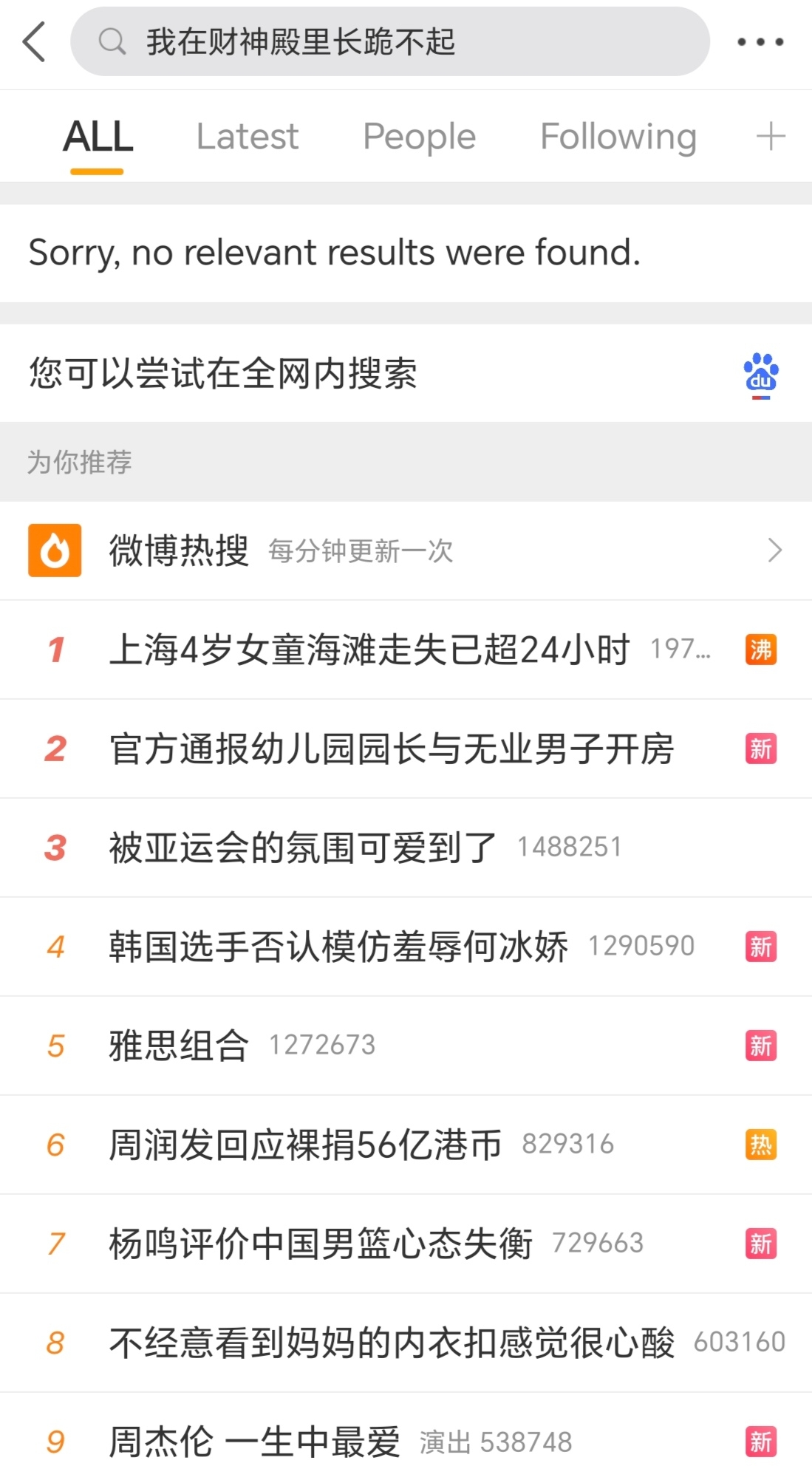Screen dimensions: 812x1483
Task: Select the ALL tab
Action: click(98, 137)
